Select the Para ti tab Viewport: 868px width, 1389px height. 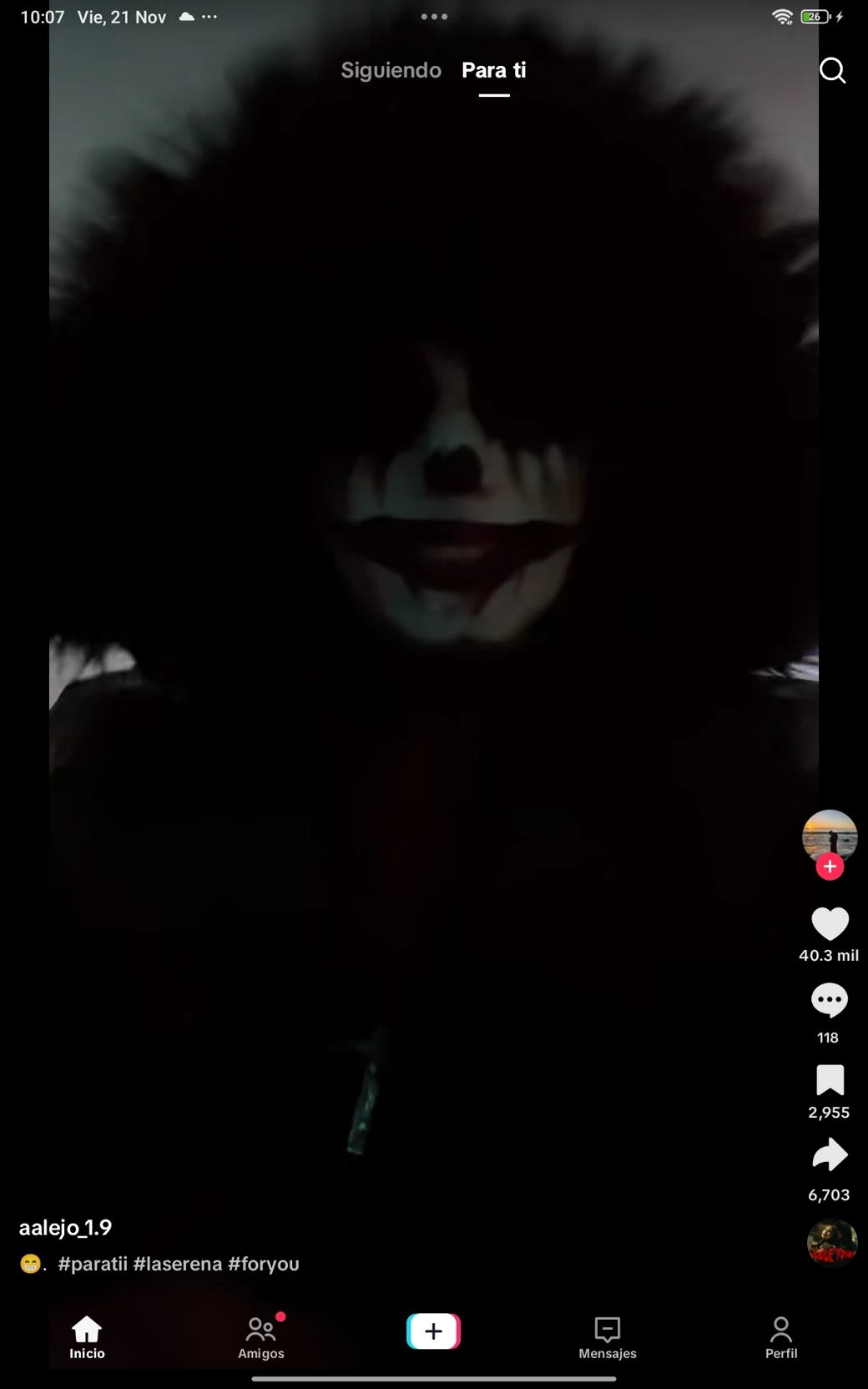coord(494,70)
